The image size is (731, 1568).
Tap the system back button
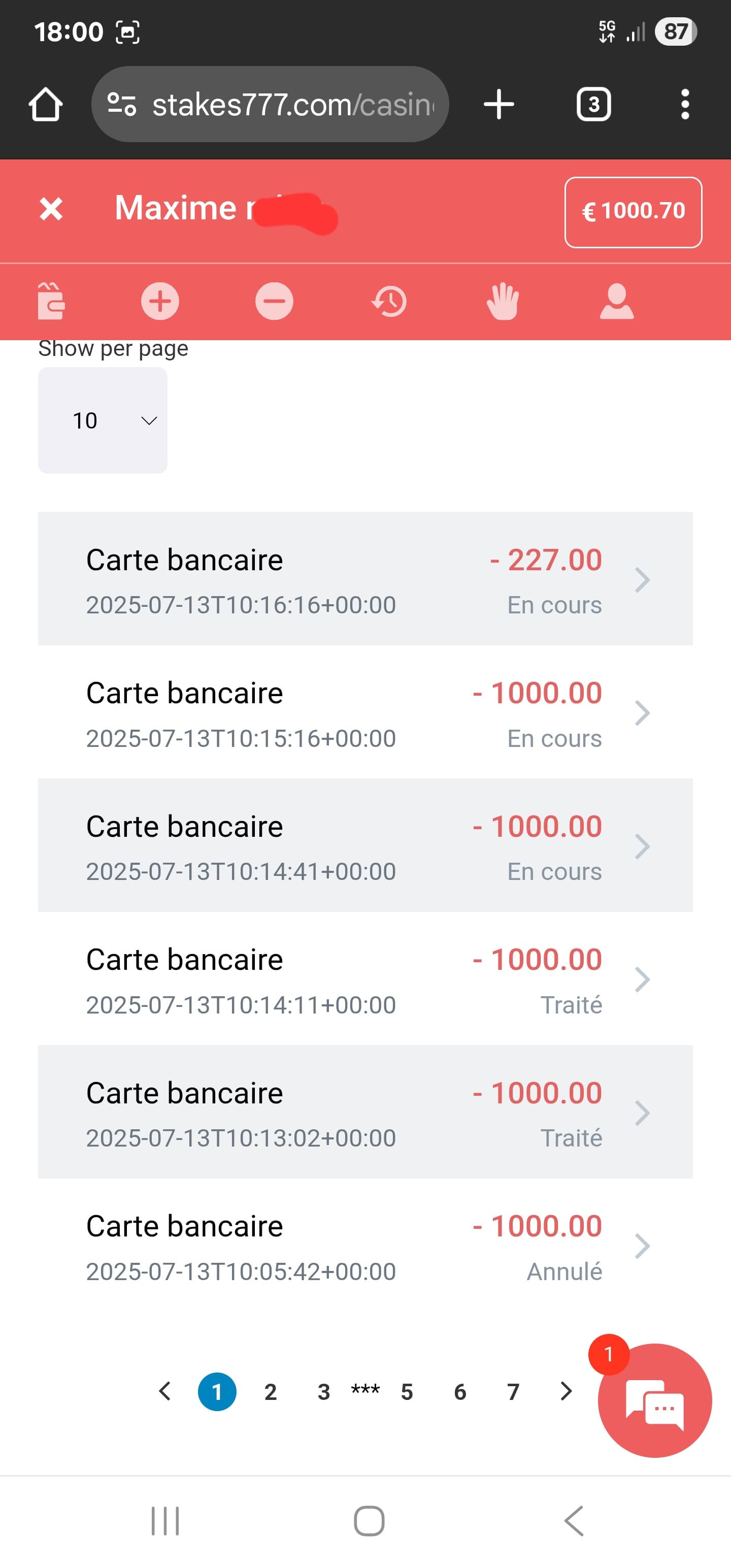tap(574, 1521)
